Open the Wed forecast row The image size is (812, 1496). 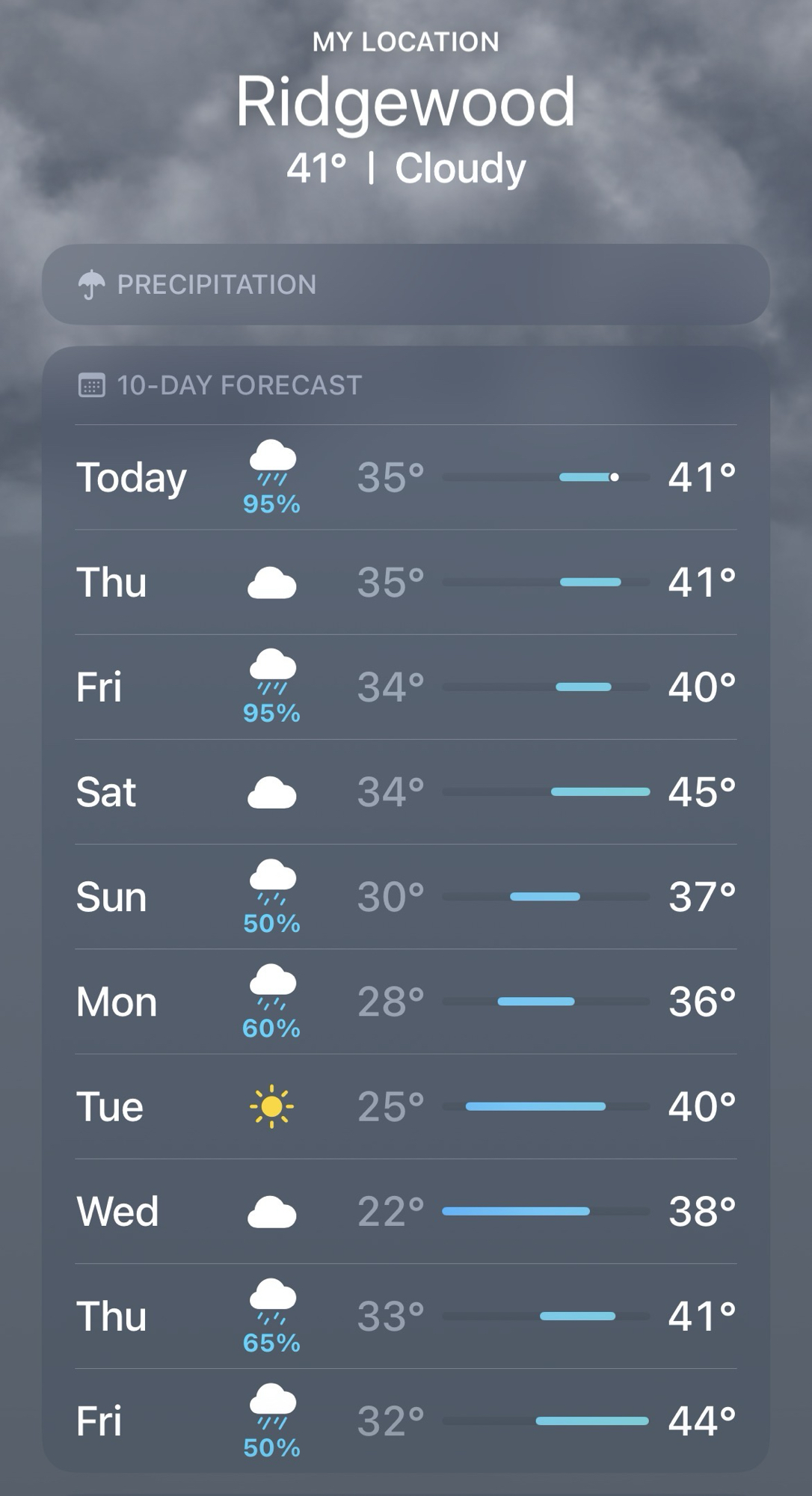coord(405,1210)
